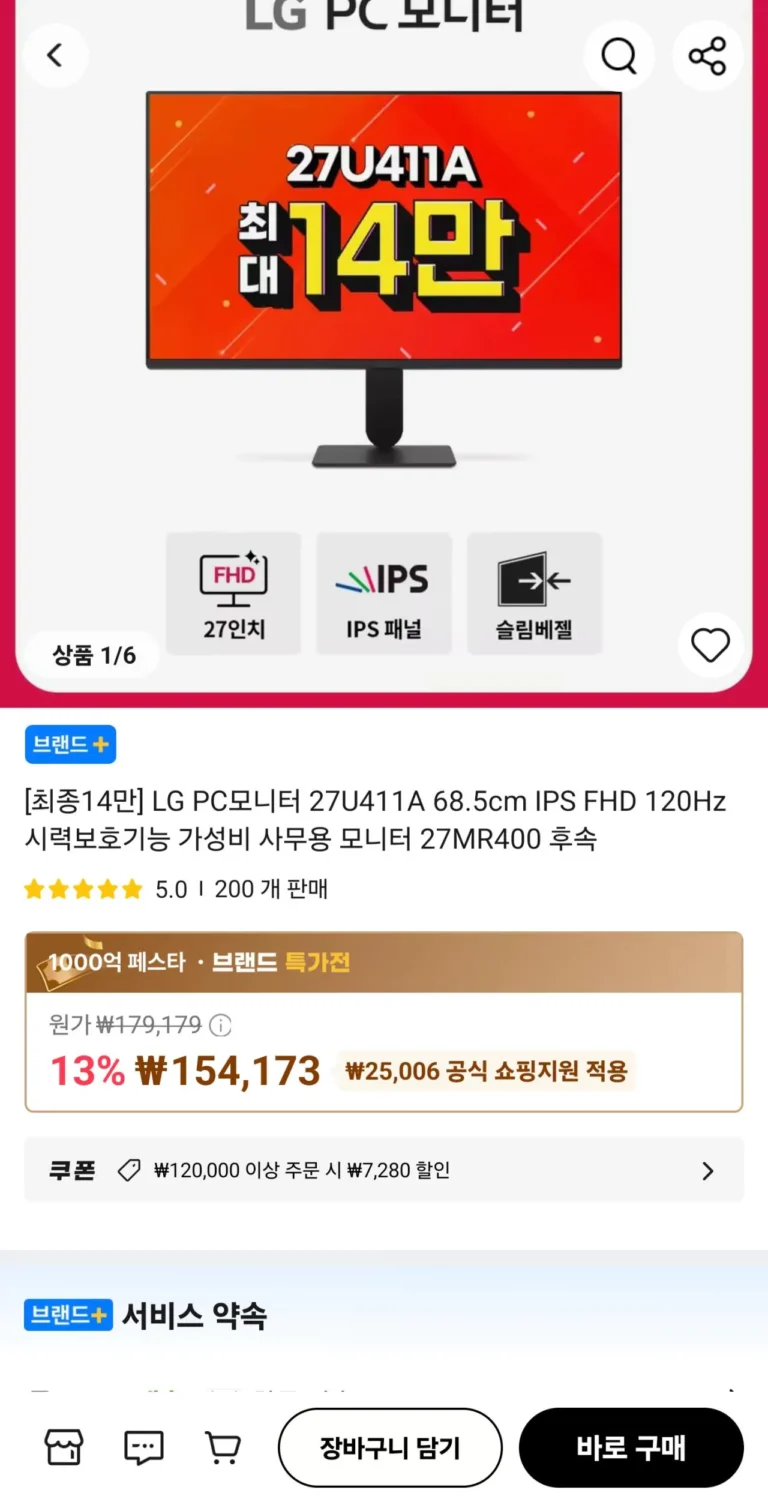Expand the 쿠폰 discount row
Screen dimensions: 768x1508
[x=384, y=1170]
